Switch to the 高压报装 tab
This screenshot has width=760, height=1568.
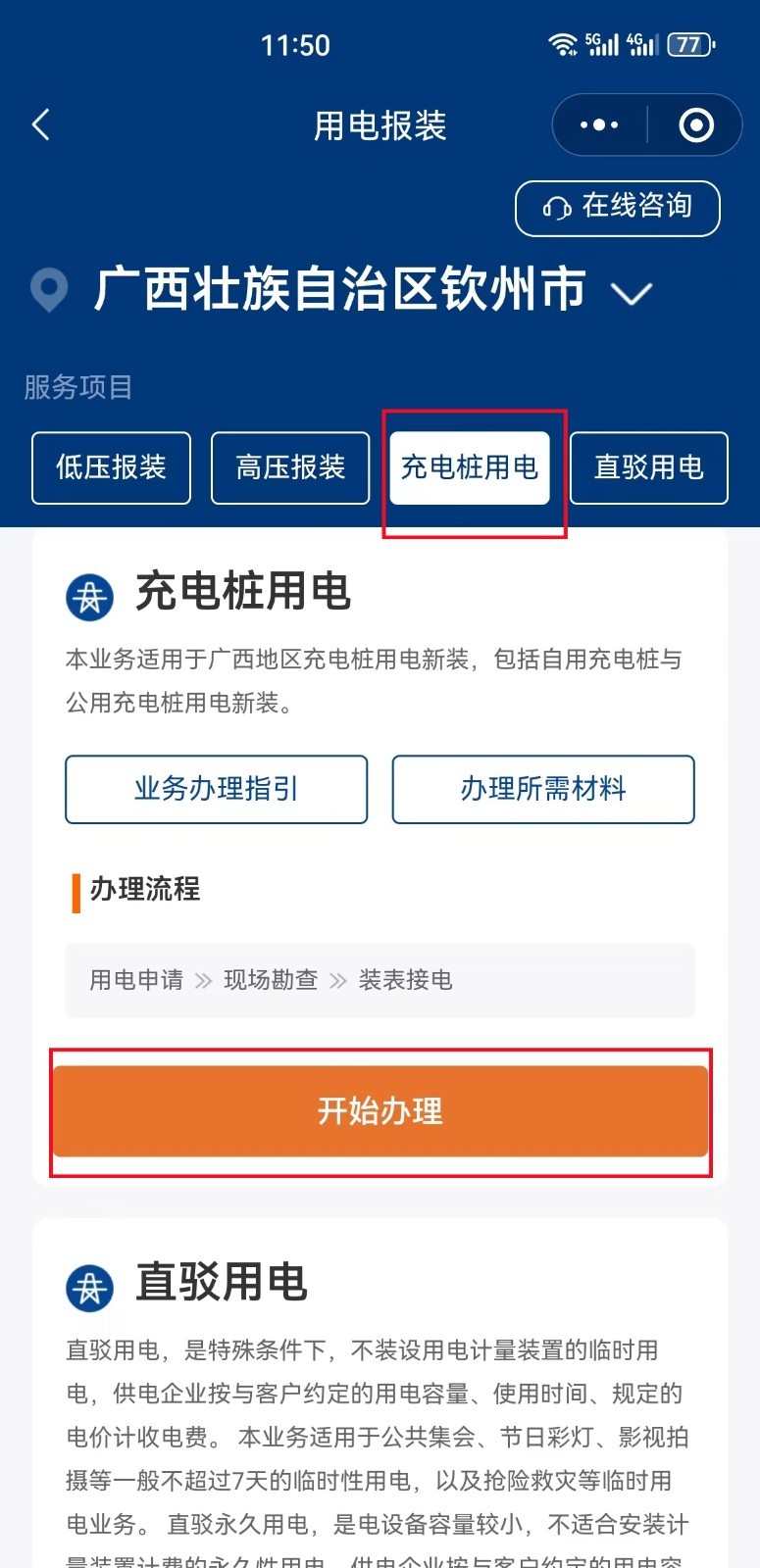(290, 467)
